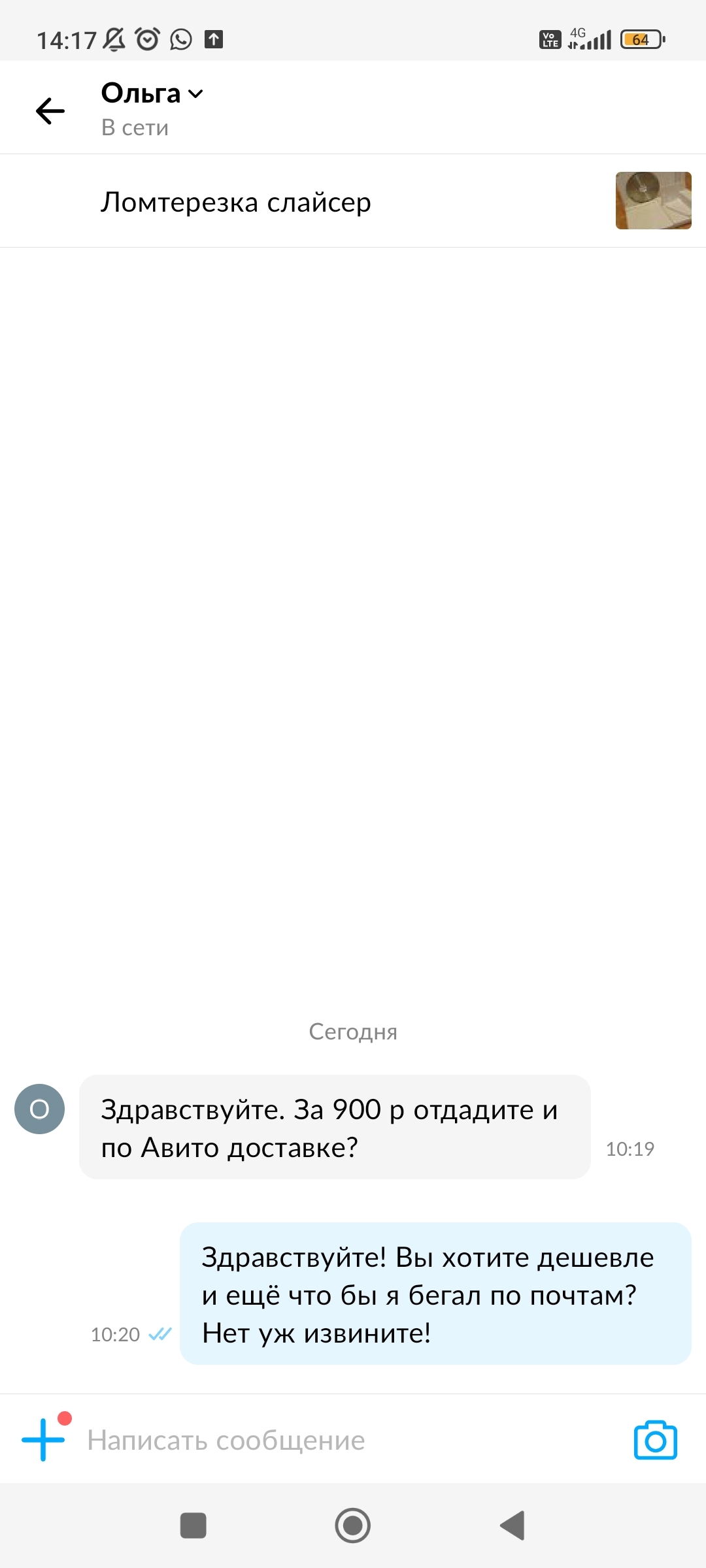Open the blue plus attachment menu

[43, 1439]
